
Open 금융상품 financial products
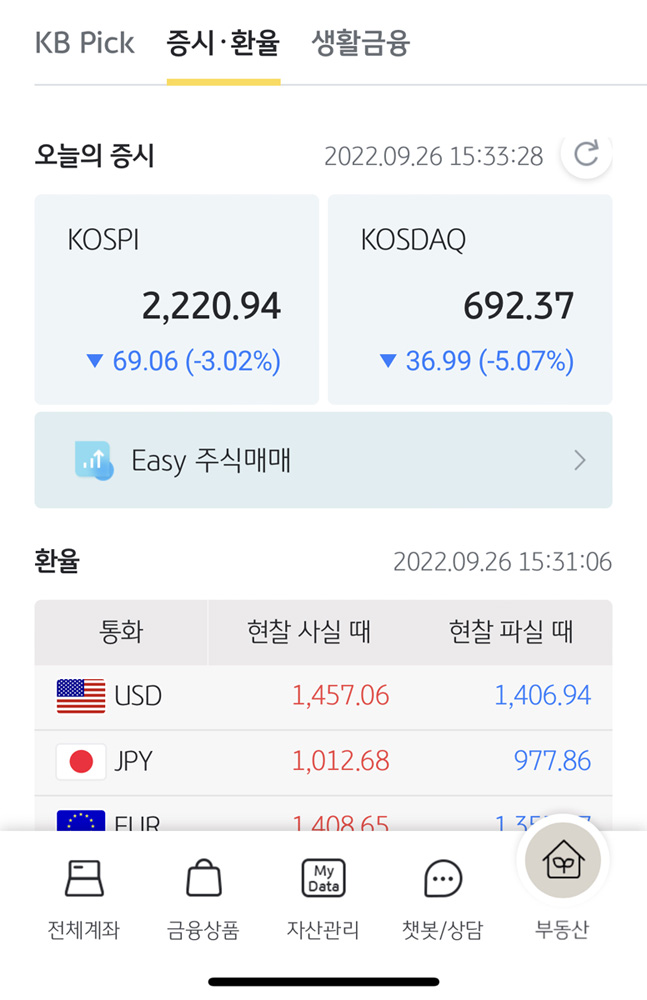pyautogui.click(x=203, y=897)
